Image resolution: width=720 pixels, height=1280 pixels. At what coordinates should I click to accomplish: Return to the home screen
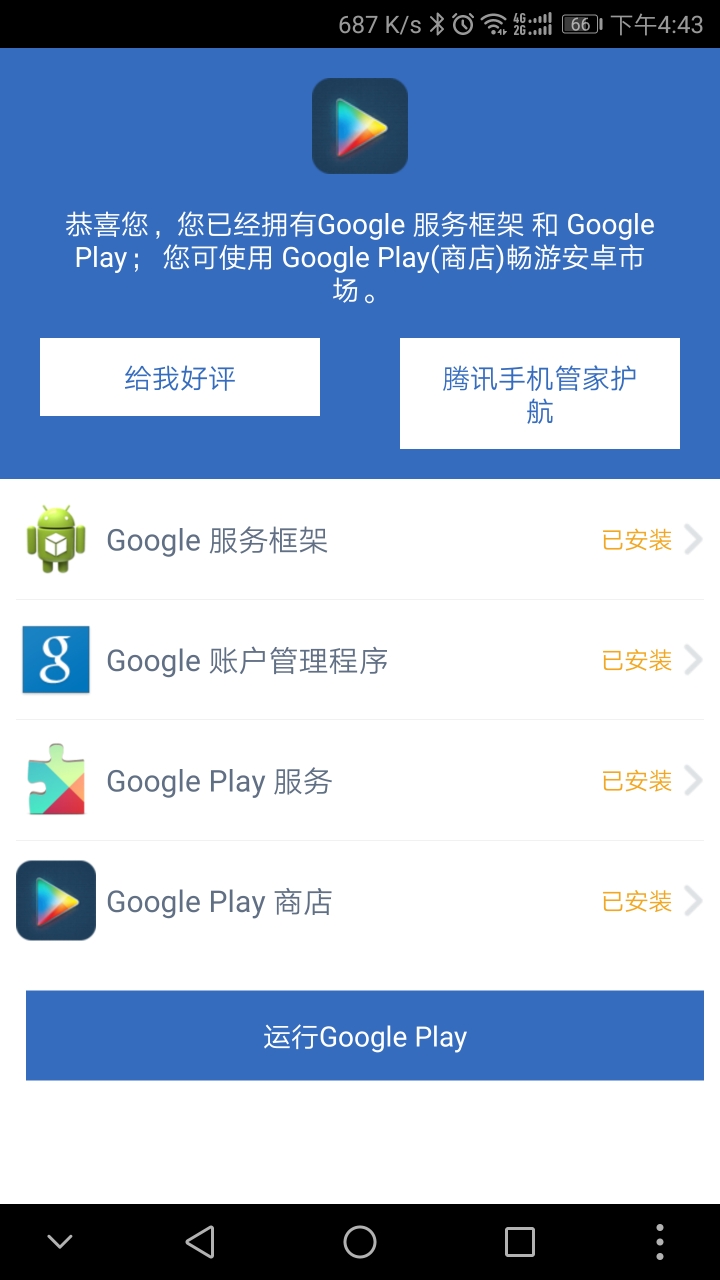point(360,1242)
